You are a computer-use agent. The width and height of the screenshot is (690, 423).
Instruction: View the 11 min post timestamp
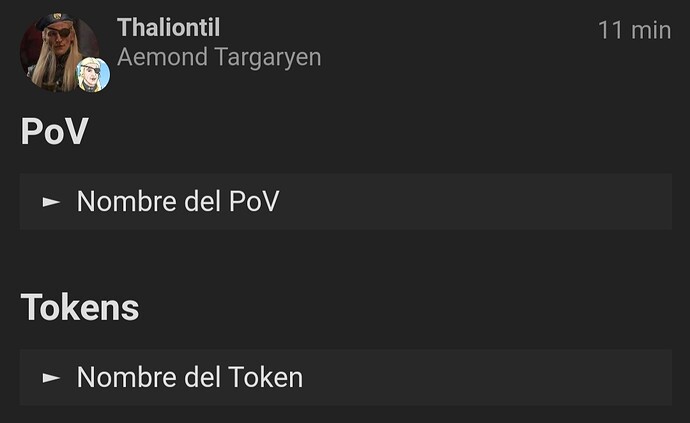(634, 31)
